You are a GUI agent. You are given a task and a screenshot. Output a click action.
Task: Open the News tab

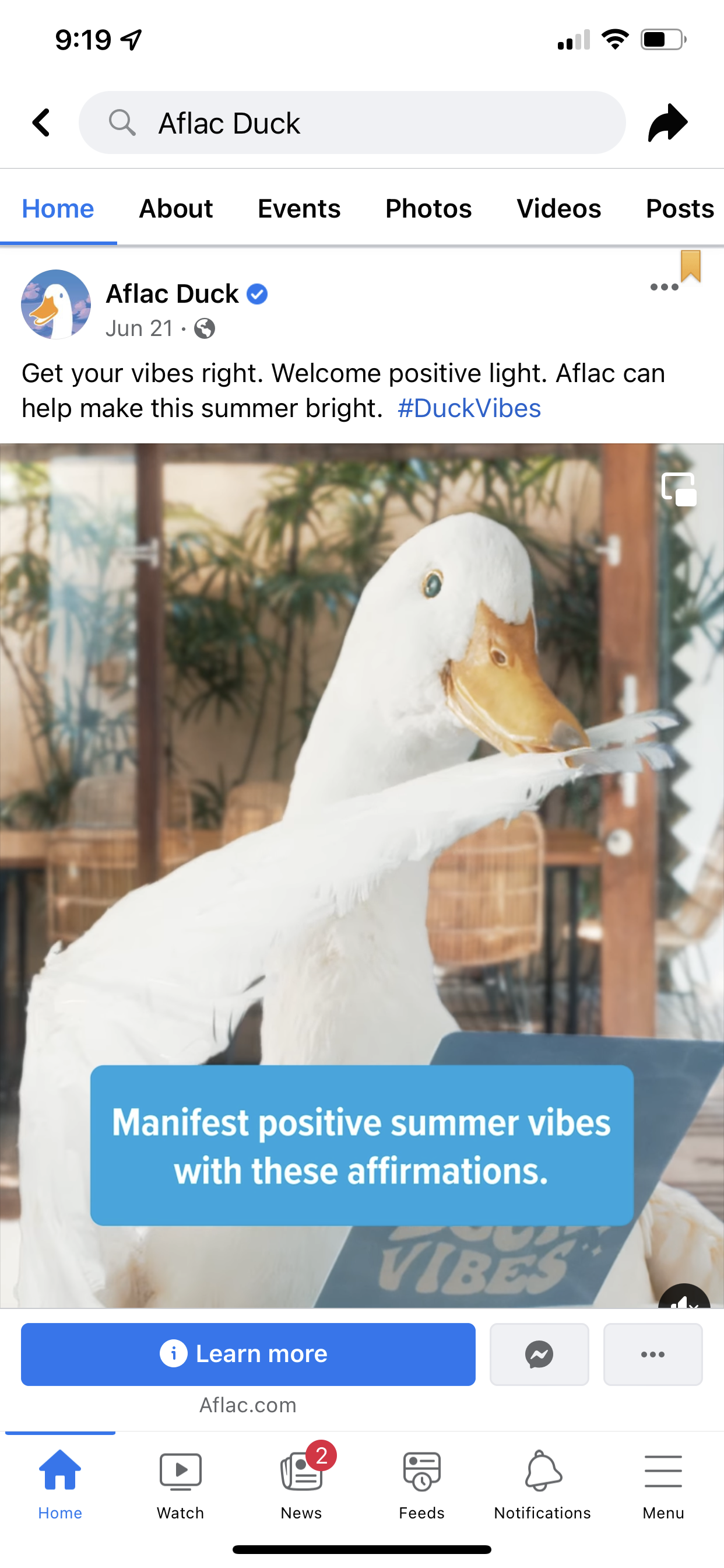[x=301, y=1485]
